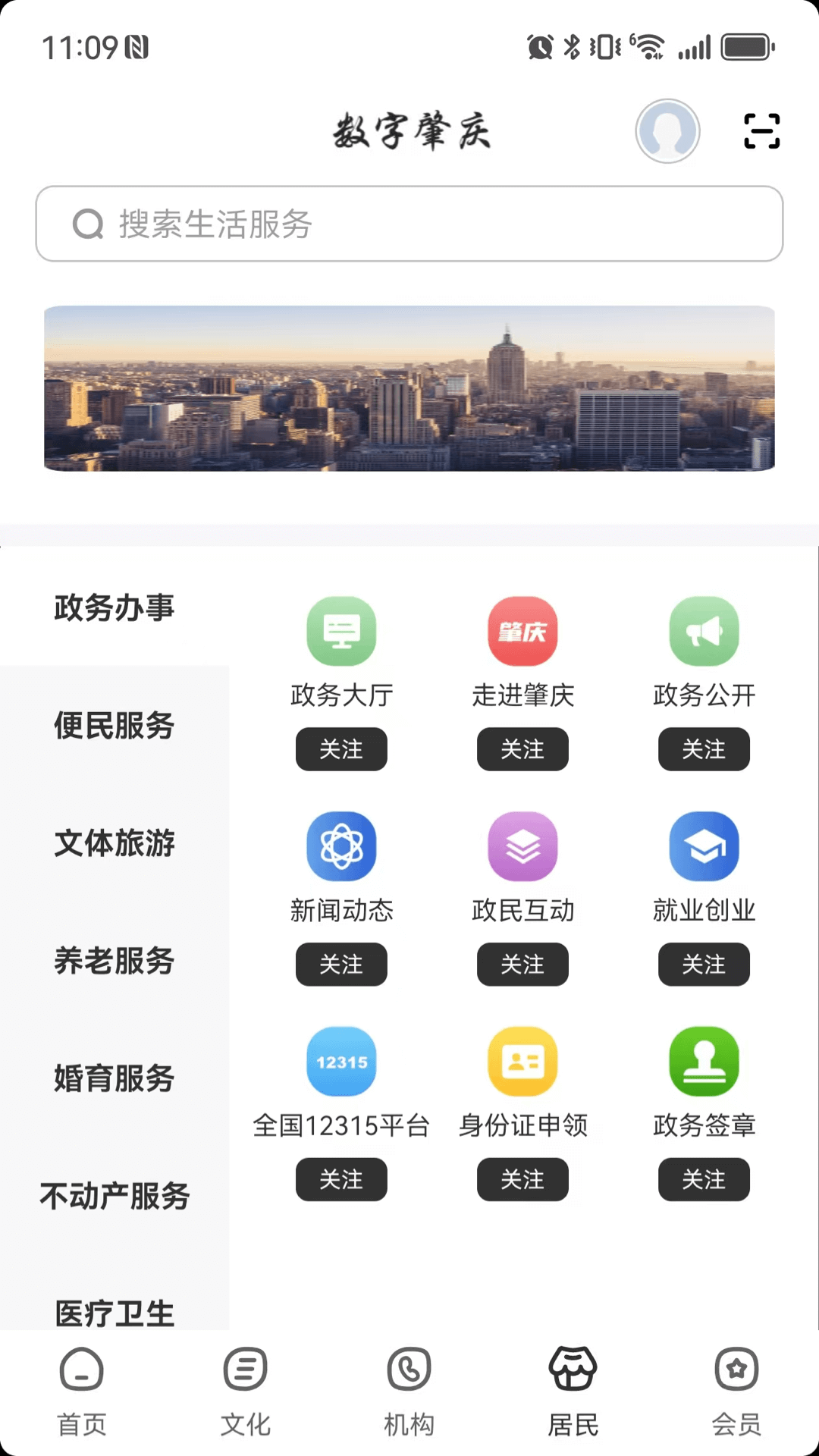
Task: Switch to 便民服务 category
Action: click(114, 726)
